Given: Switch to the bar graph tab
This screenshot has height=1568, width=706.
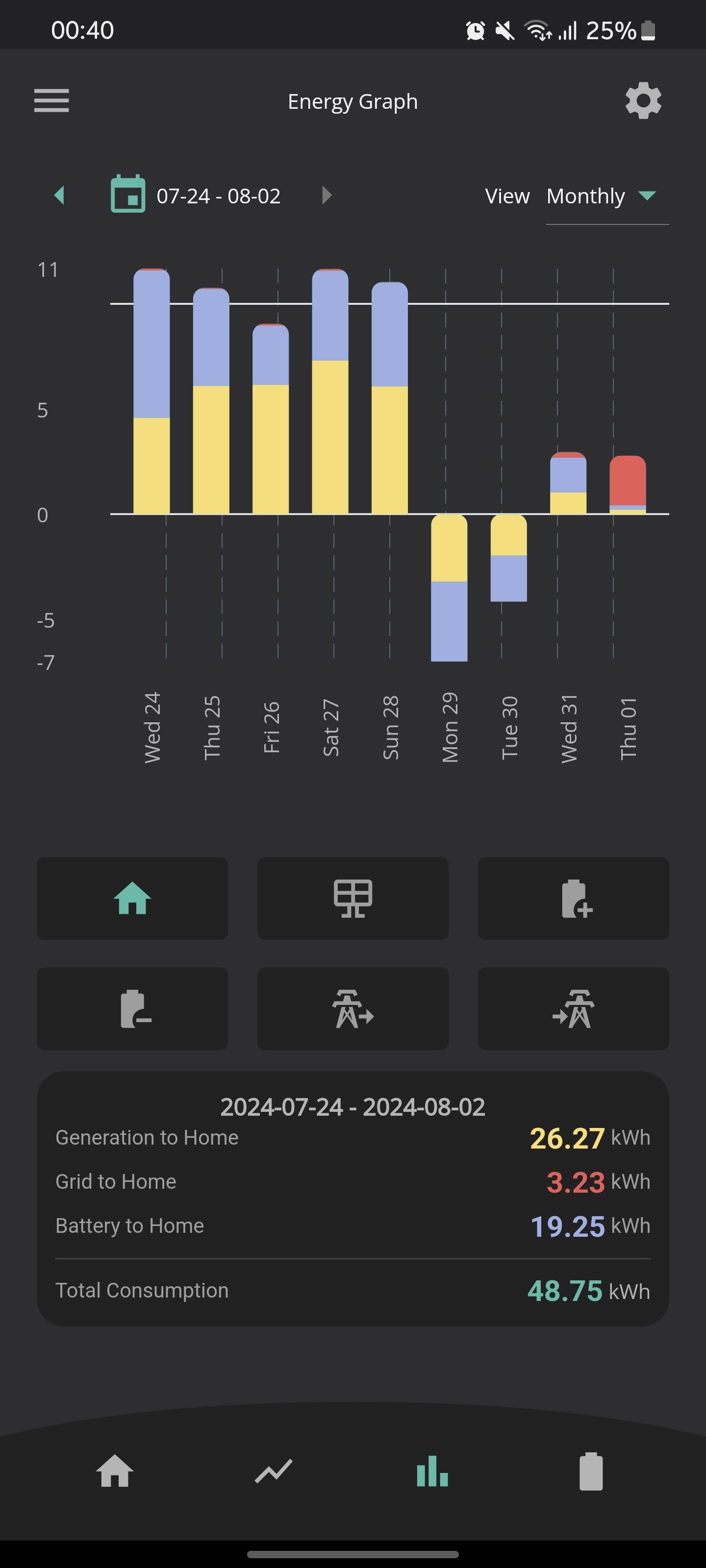Looking at the screenshot, I should coord(432,1471).
